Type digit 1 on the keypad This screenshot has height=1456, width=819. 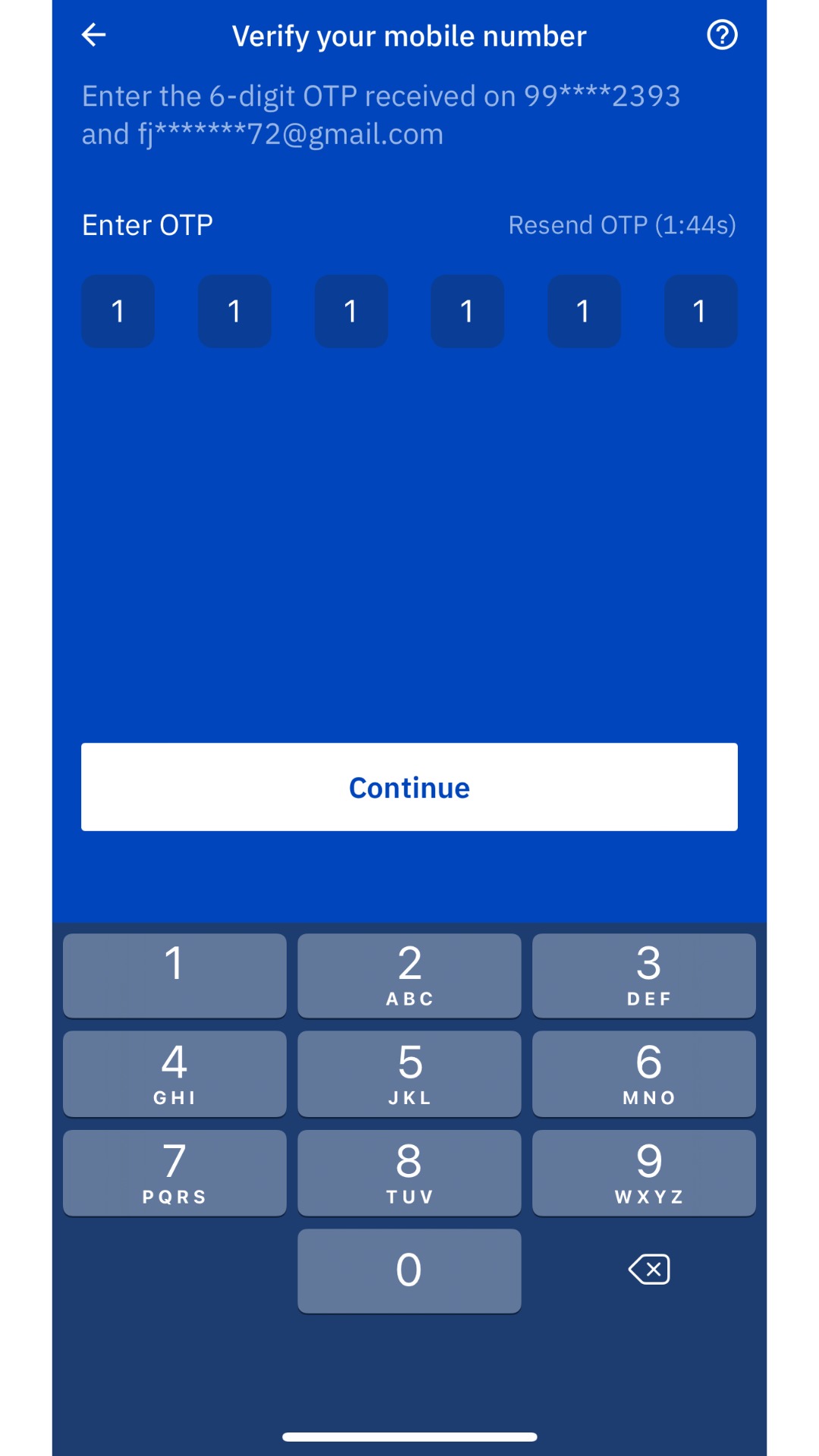[x=174, y=976]
